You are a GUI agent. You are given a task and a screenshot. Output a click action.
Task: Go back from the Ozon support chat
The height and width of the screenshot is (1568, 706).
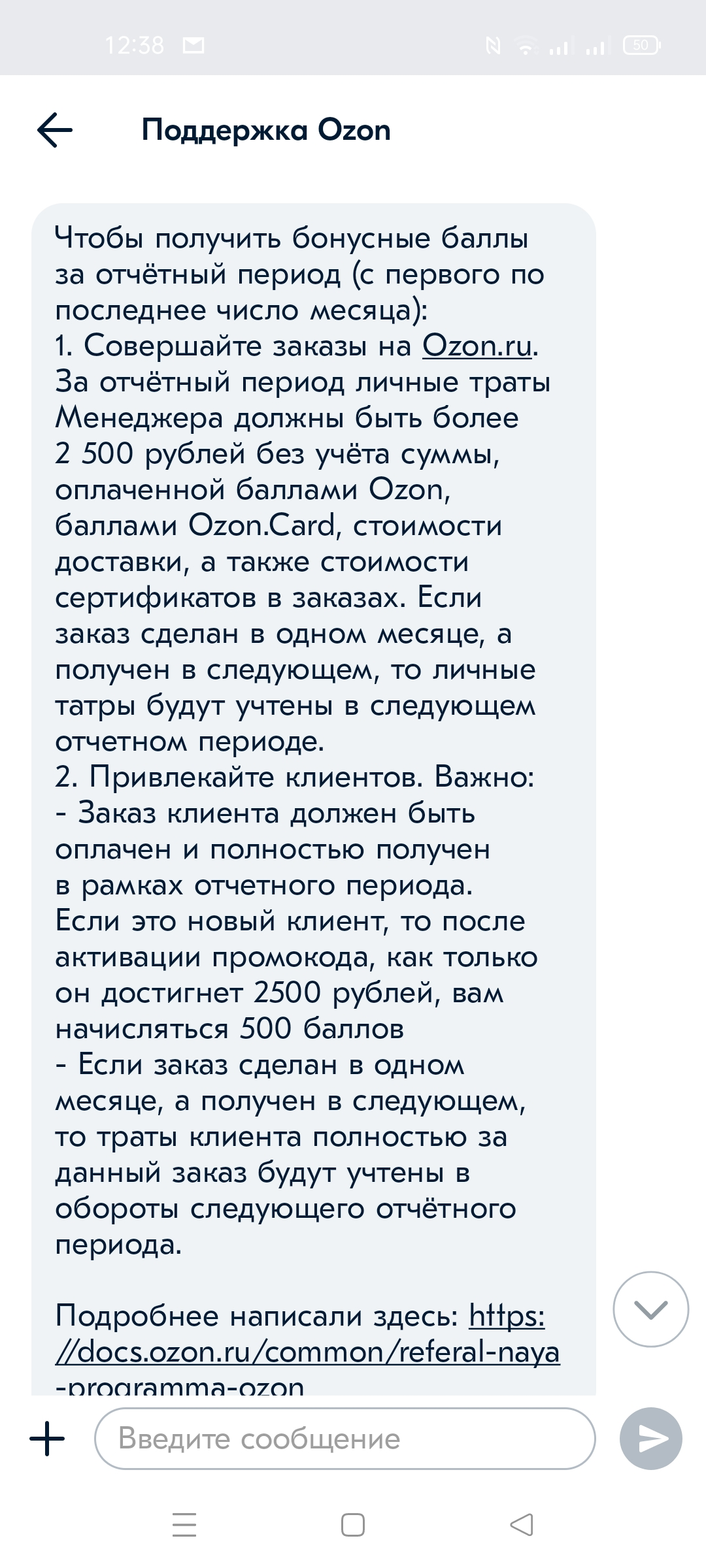(55, 130)
